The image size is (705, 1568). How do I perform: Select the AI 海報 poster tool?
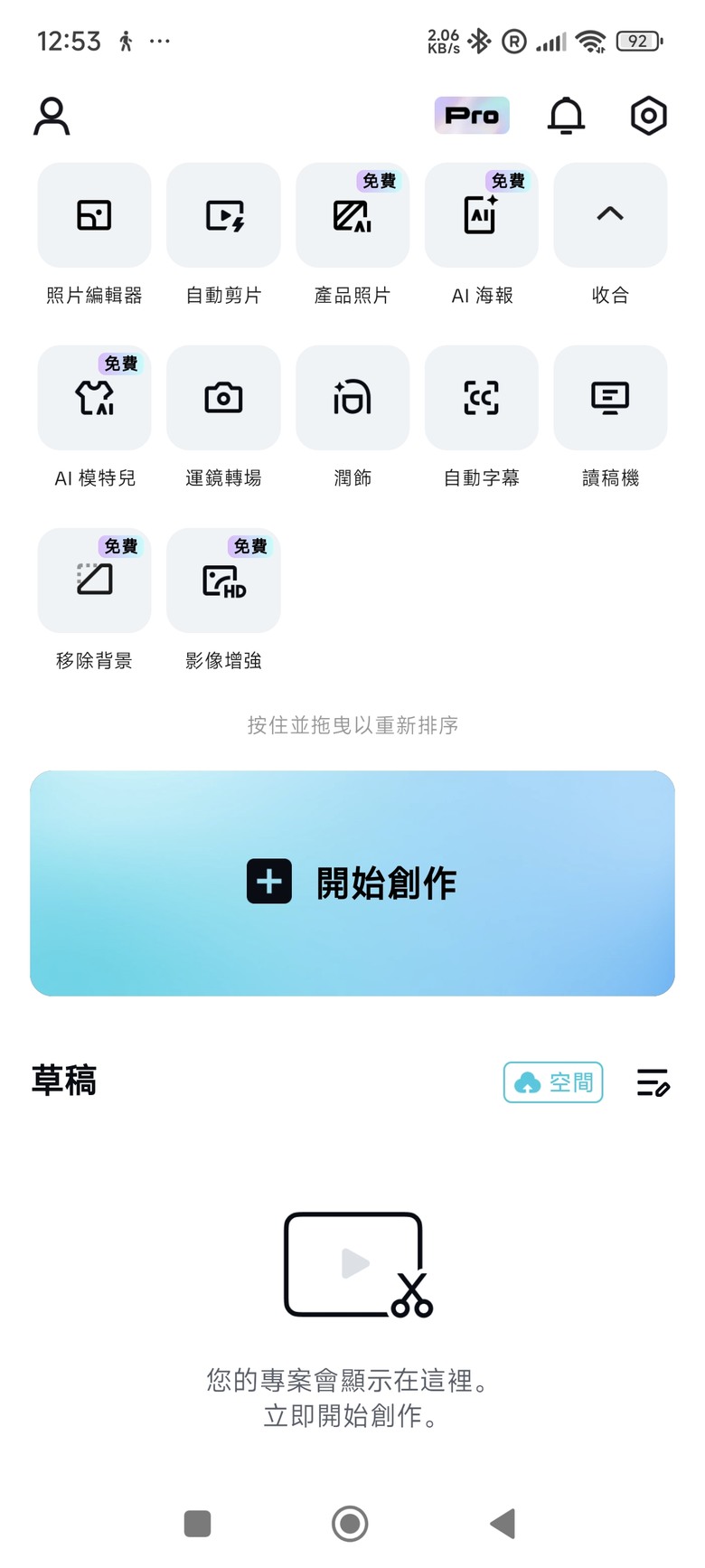tap(482, 215)
